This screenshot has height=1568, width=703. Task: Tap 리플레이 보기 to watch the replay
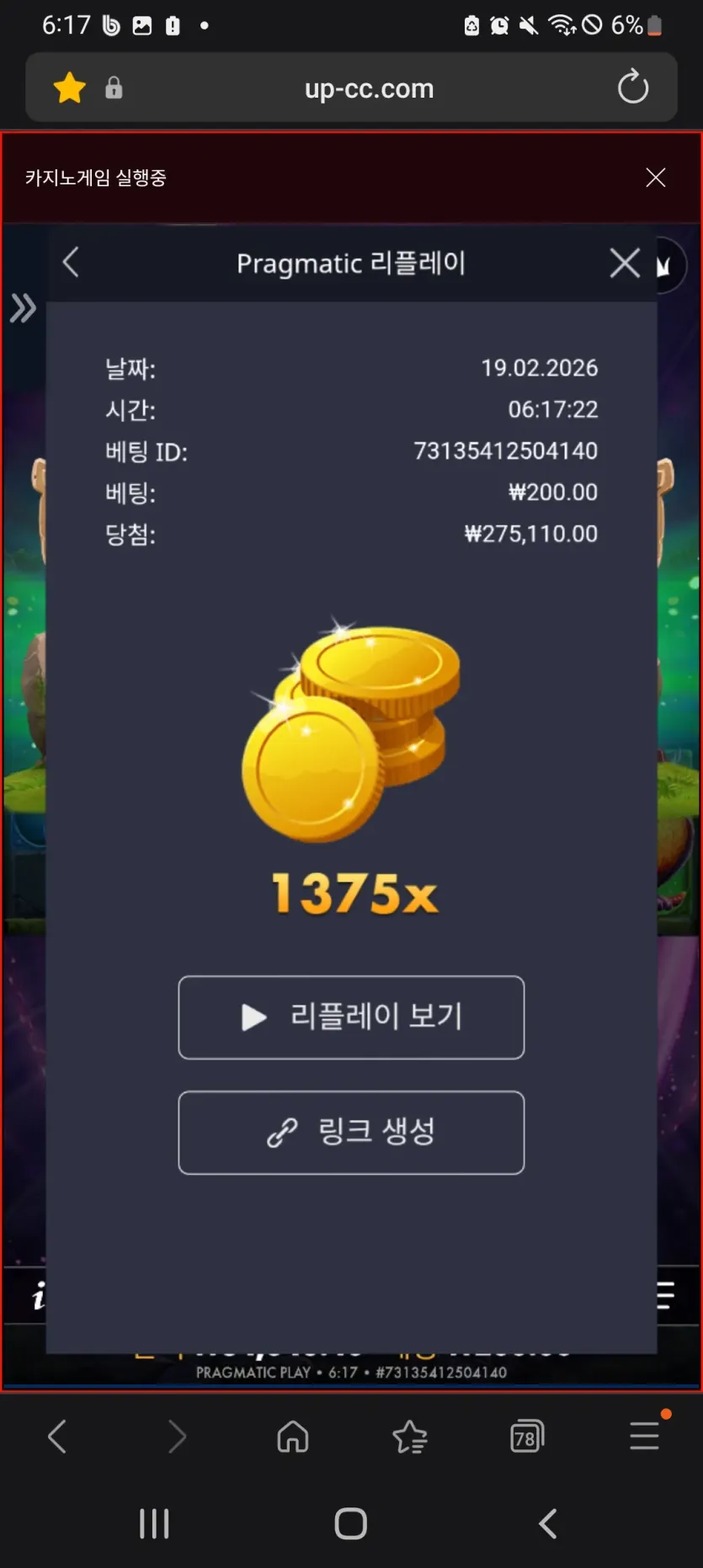click(x=351, y=1017)
